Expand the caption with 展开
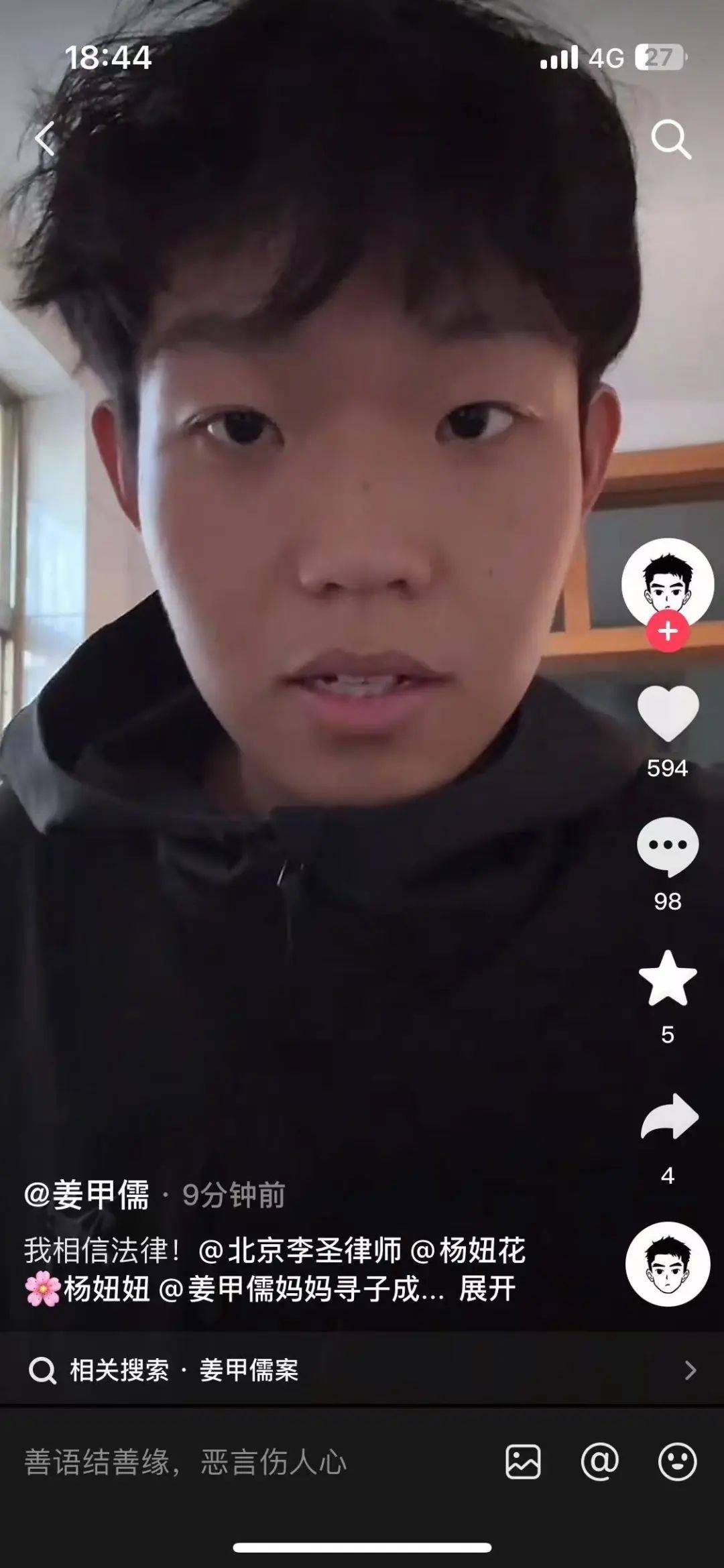 (487, 1288)
